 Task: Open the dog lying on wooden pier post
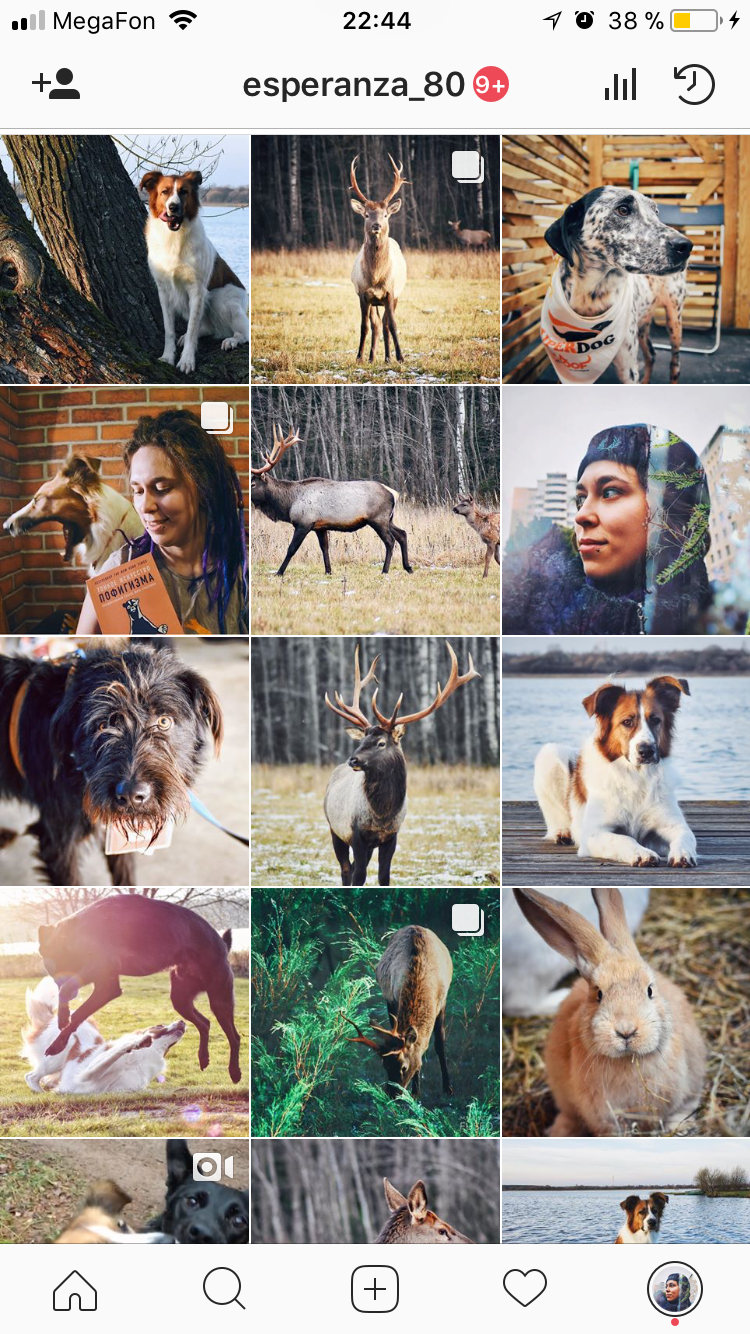click(626, 761)
